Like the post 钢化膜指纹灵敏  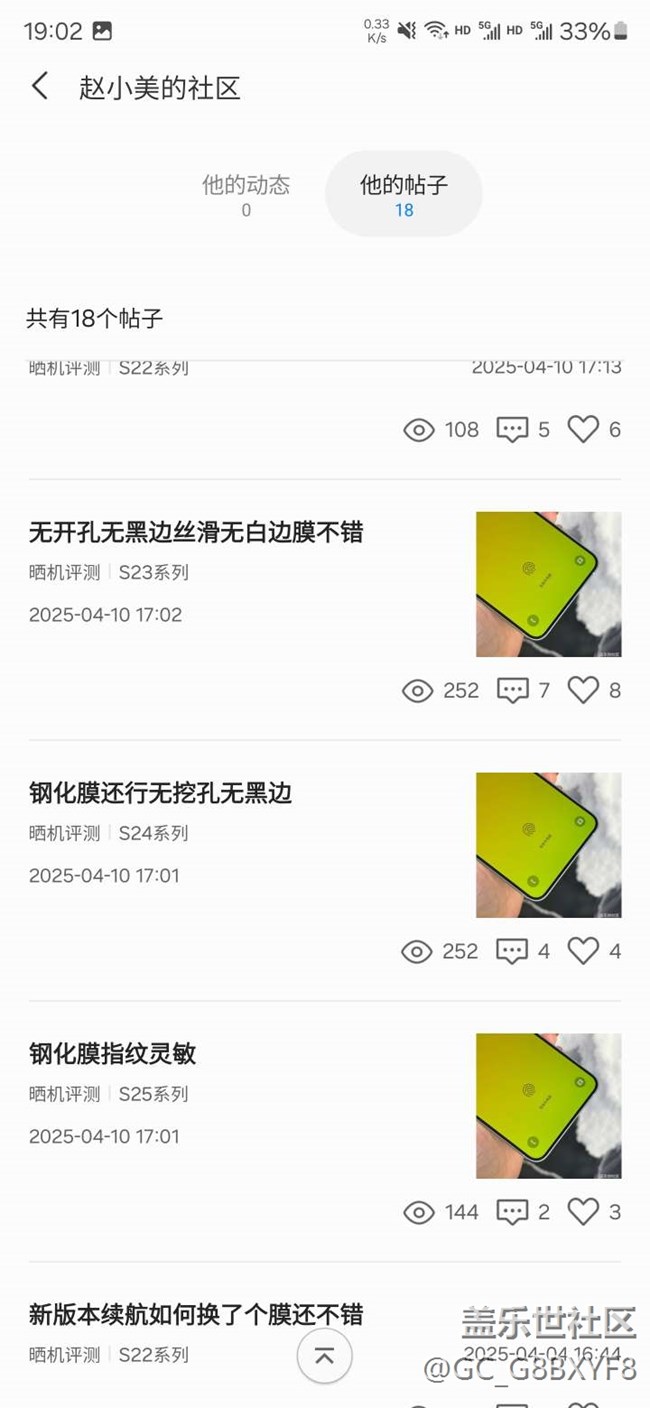coord(583,1212)
